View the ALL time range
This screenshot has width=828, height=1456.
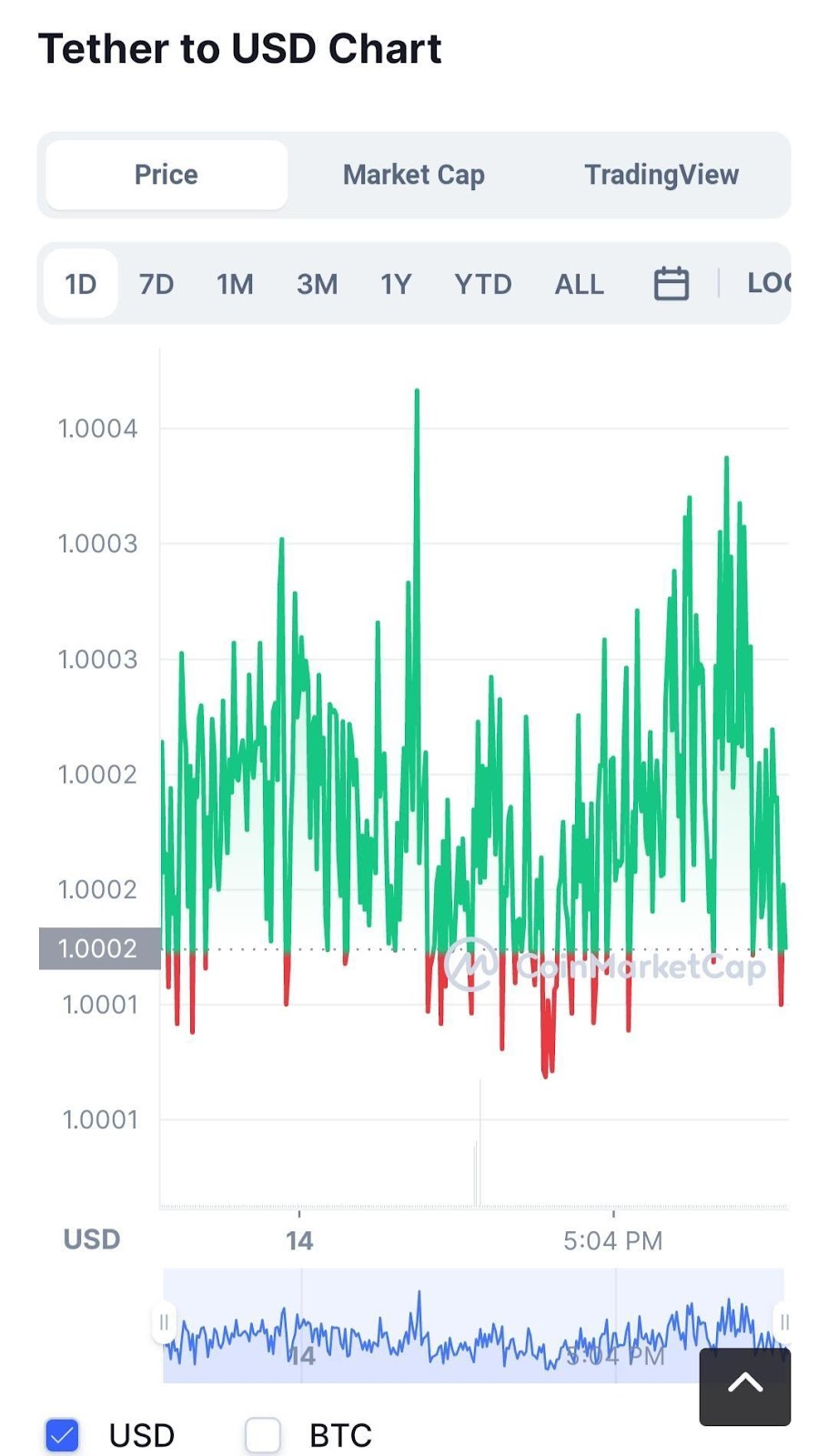tap(579, 284)
